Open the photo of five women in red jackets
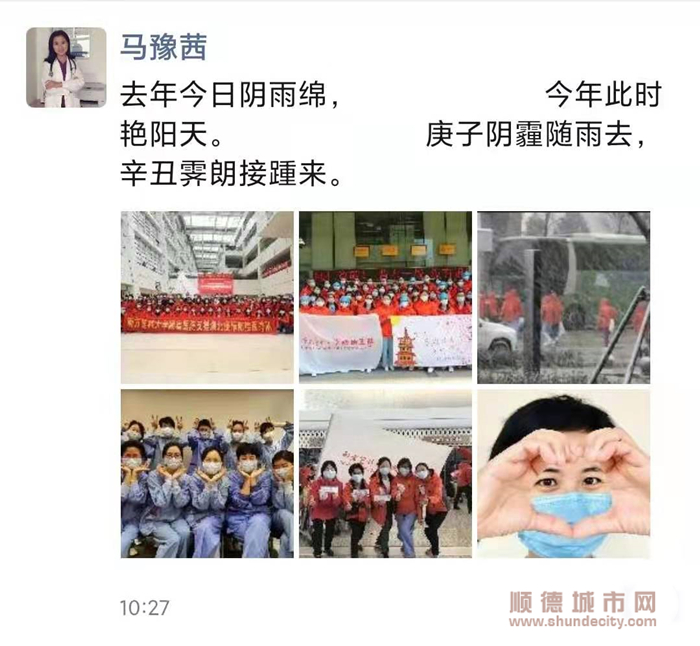This screenshot has height=646, width=700. coord(385,473)
